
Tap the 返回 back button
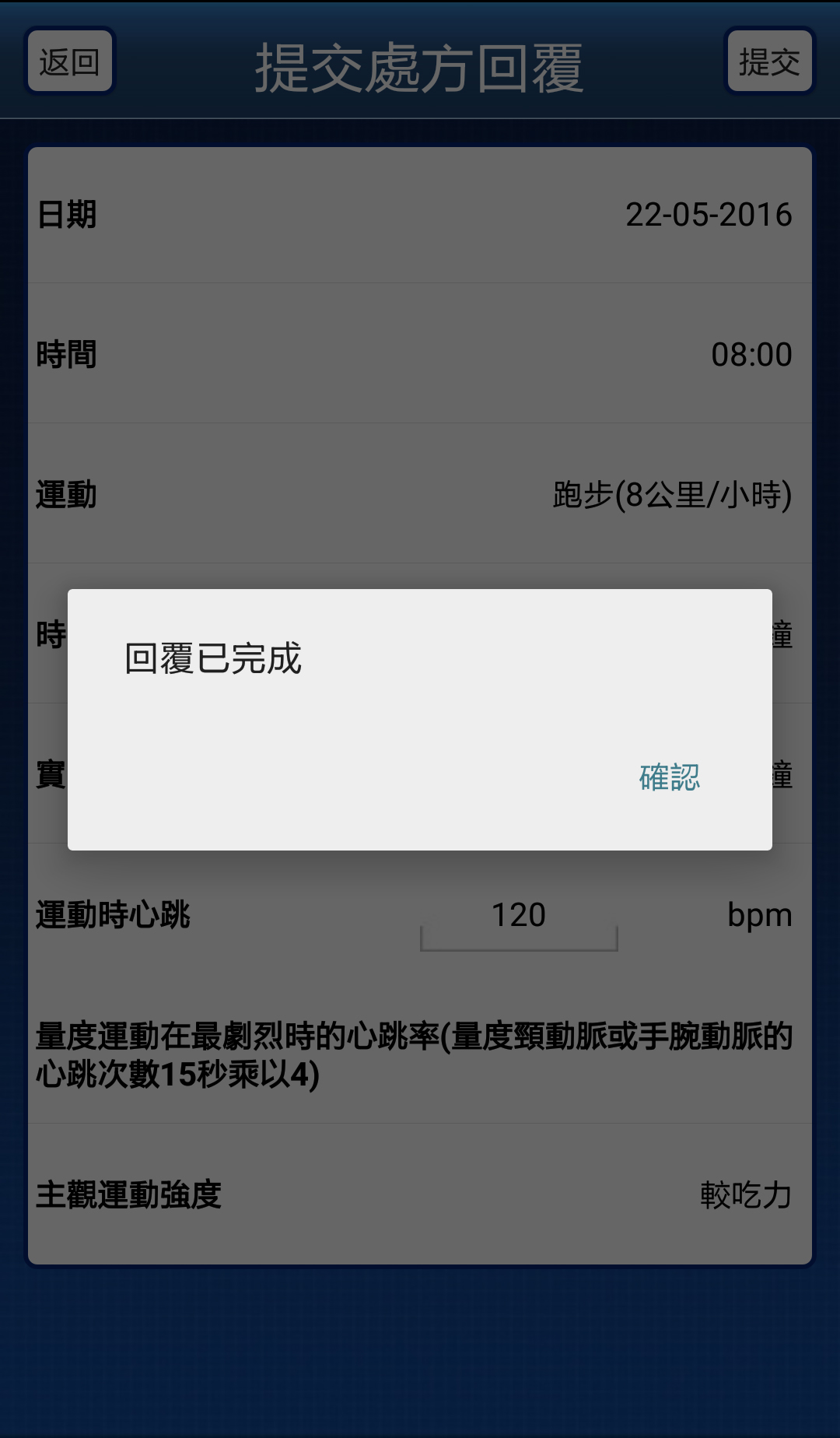coord(69,61)
